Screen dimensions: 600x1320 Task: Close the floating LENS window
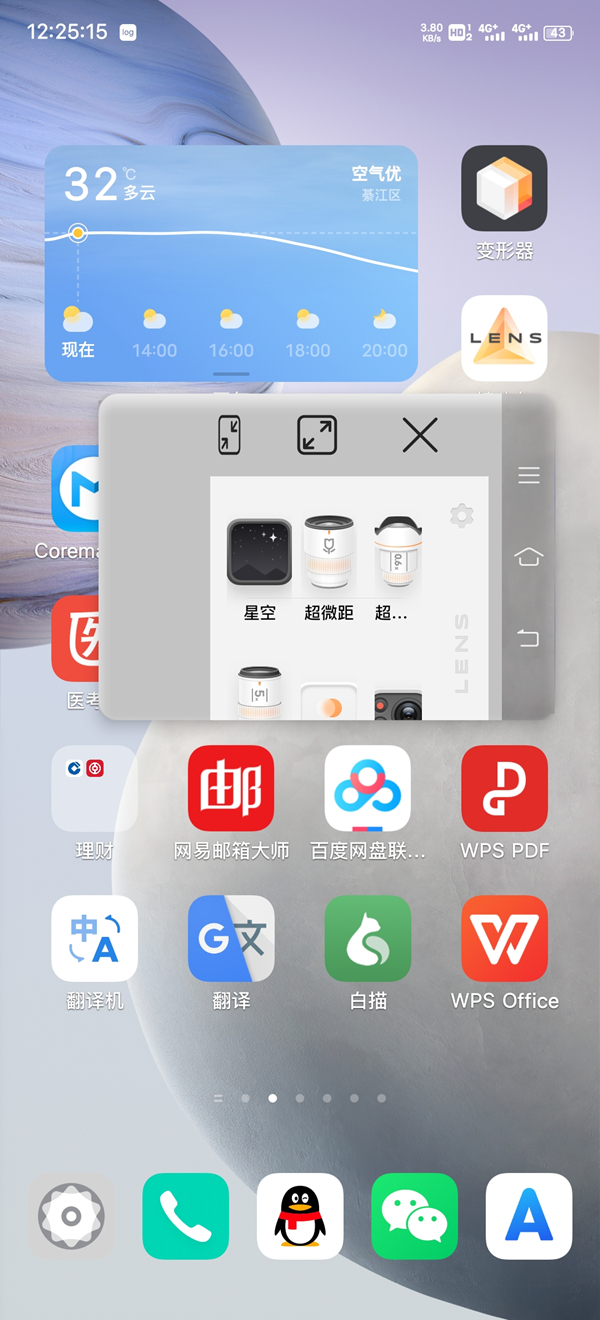pos(420,435)
